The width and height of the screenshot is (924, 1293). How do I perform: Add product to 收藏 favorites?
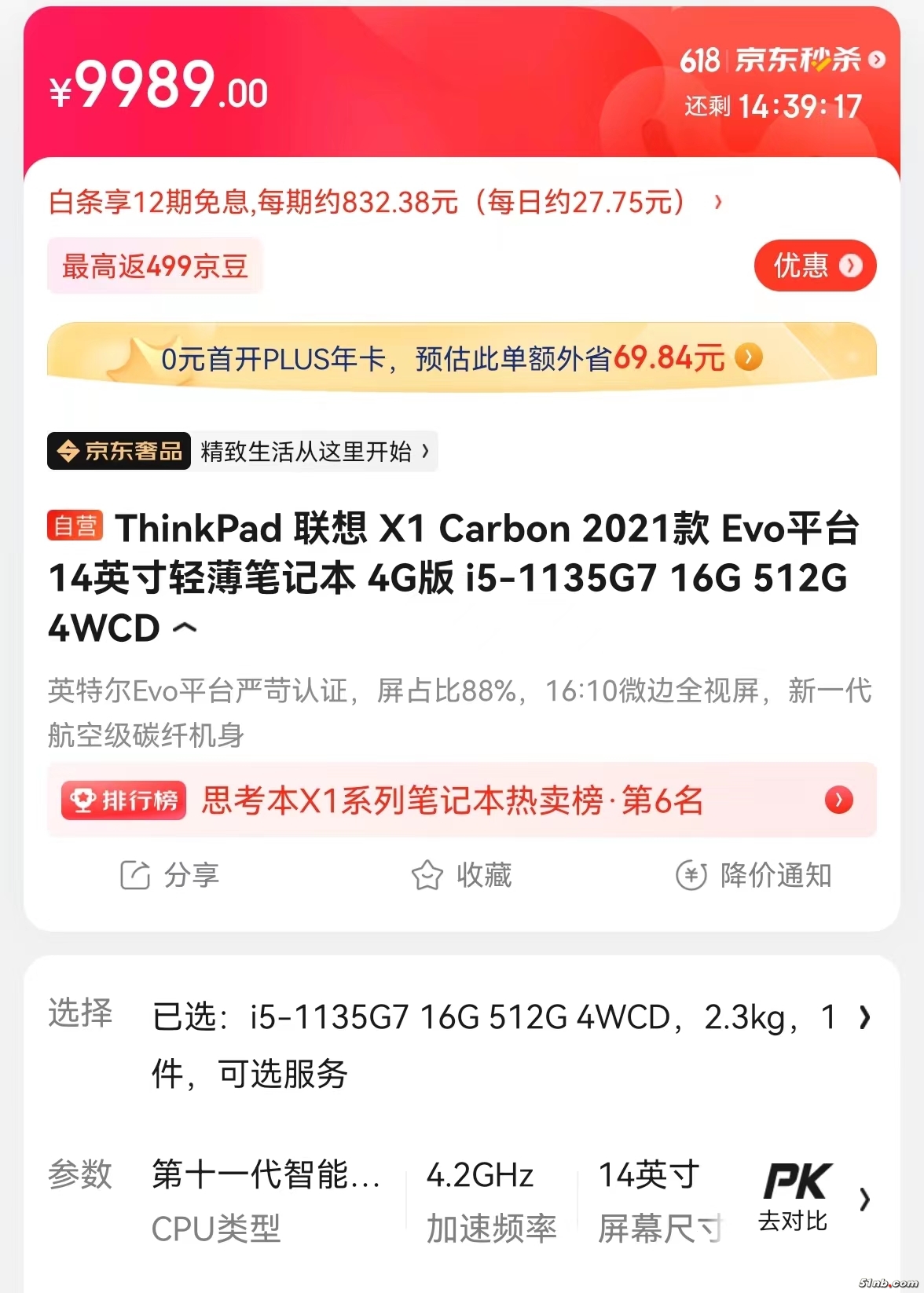(x=462, y=875)
